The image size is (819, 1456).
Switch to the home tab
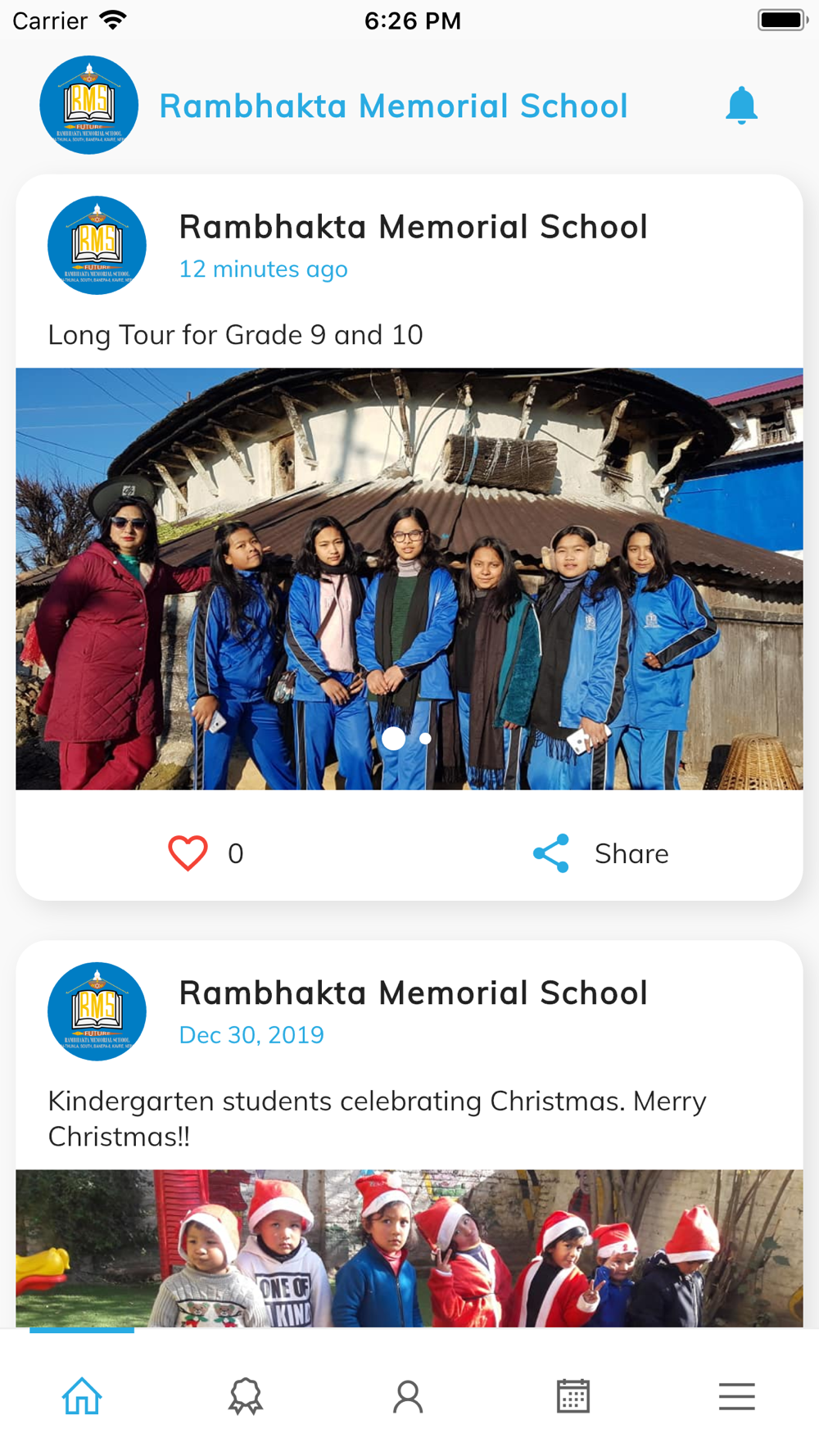click(82, 1395)
